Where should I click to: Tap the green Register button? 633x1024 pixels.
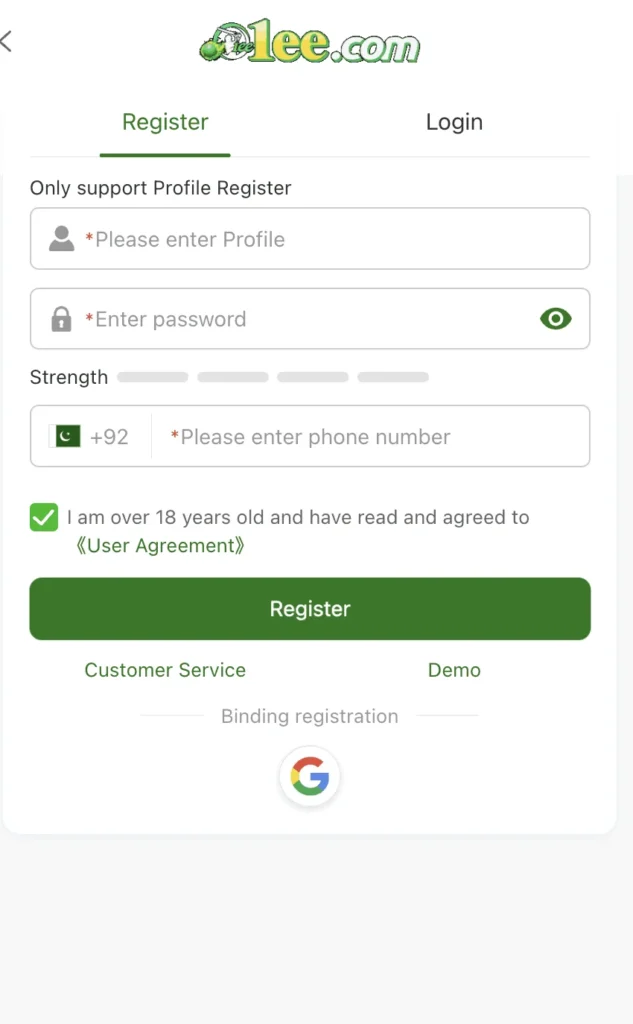(310, 609)
